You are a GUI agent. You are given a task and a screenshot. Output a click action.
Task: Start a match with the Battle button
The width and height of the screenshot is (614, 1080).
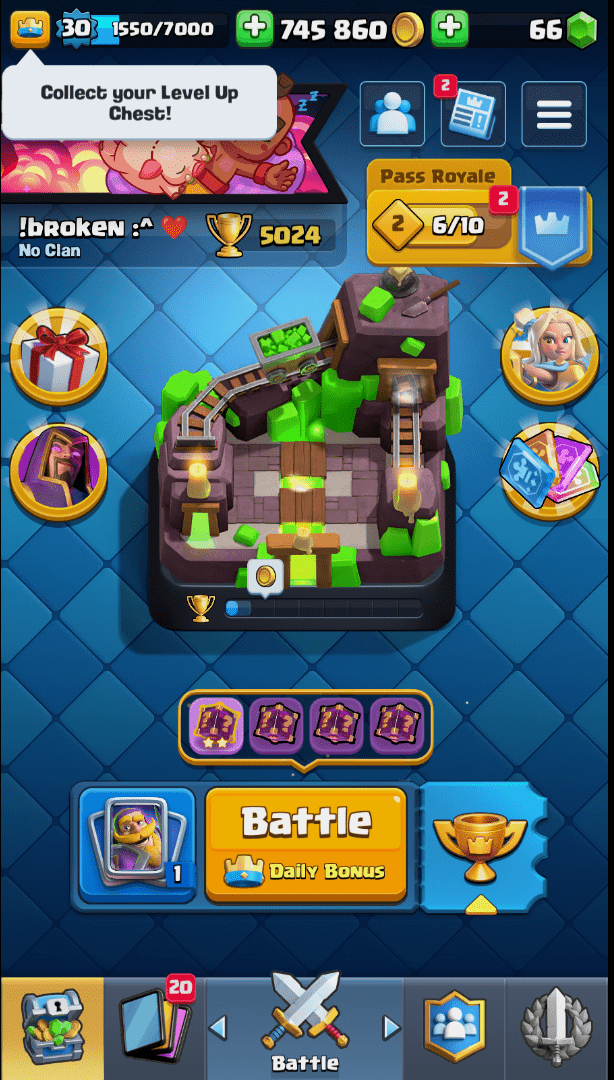click(306, 844)
